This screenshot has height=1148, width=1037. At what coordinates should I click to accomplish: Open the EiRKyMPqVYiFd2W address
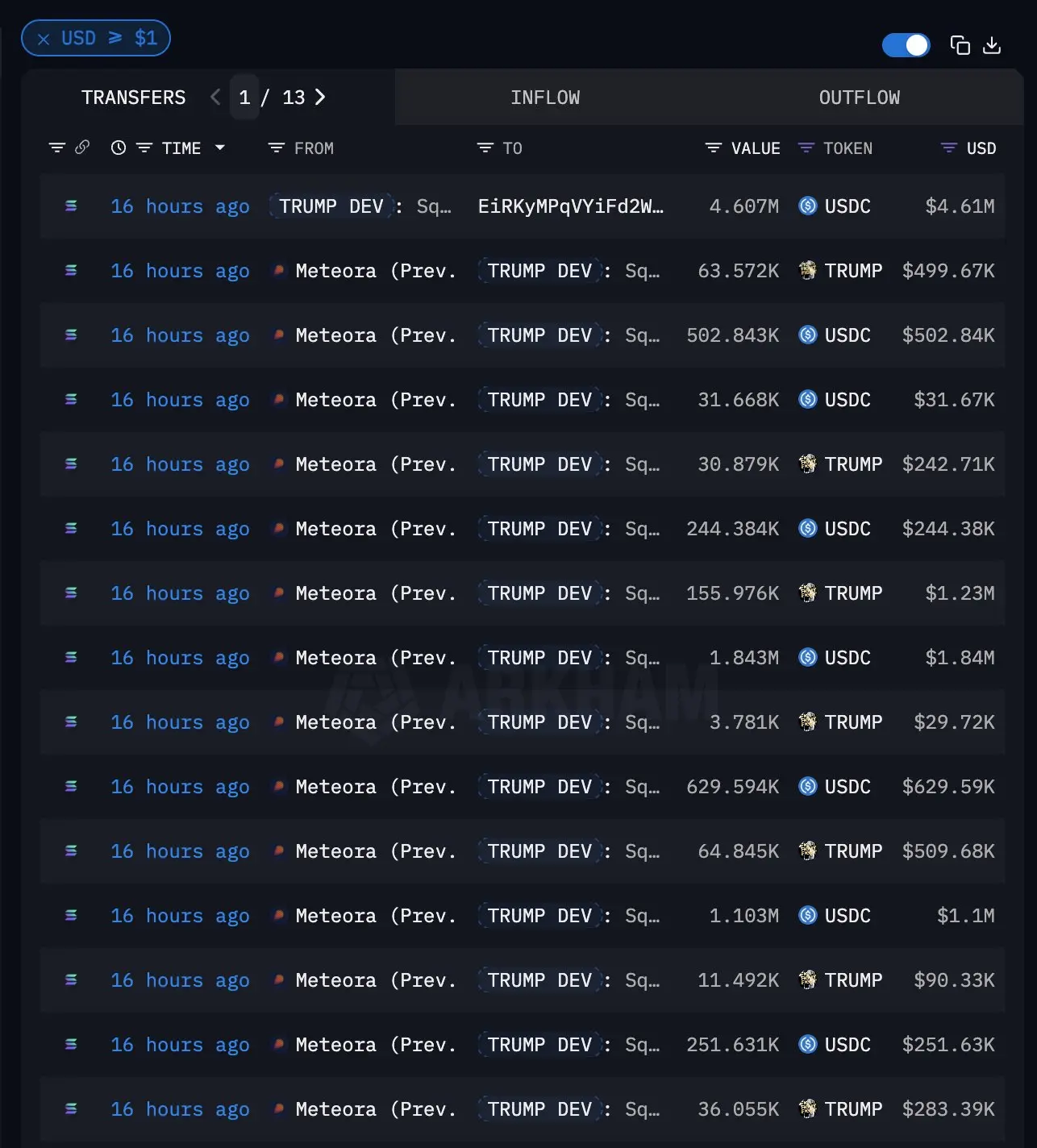571,206
